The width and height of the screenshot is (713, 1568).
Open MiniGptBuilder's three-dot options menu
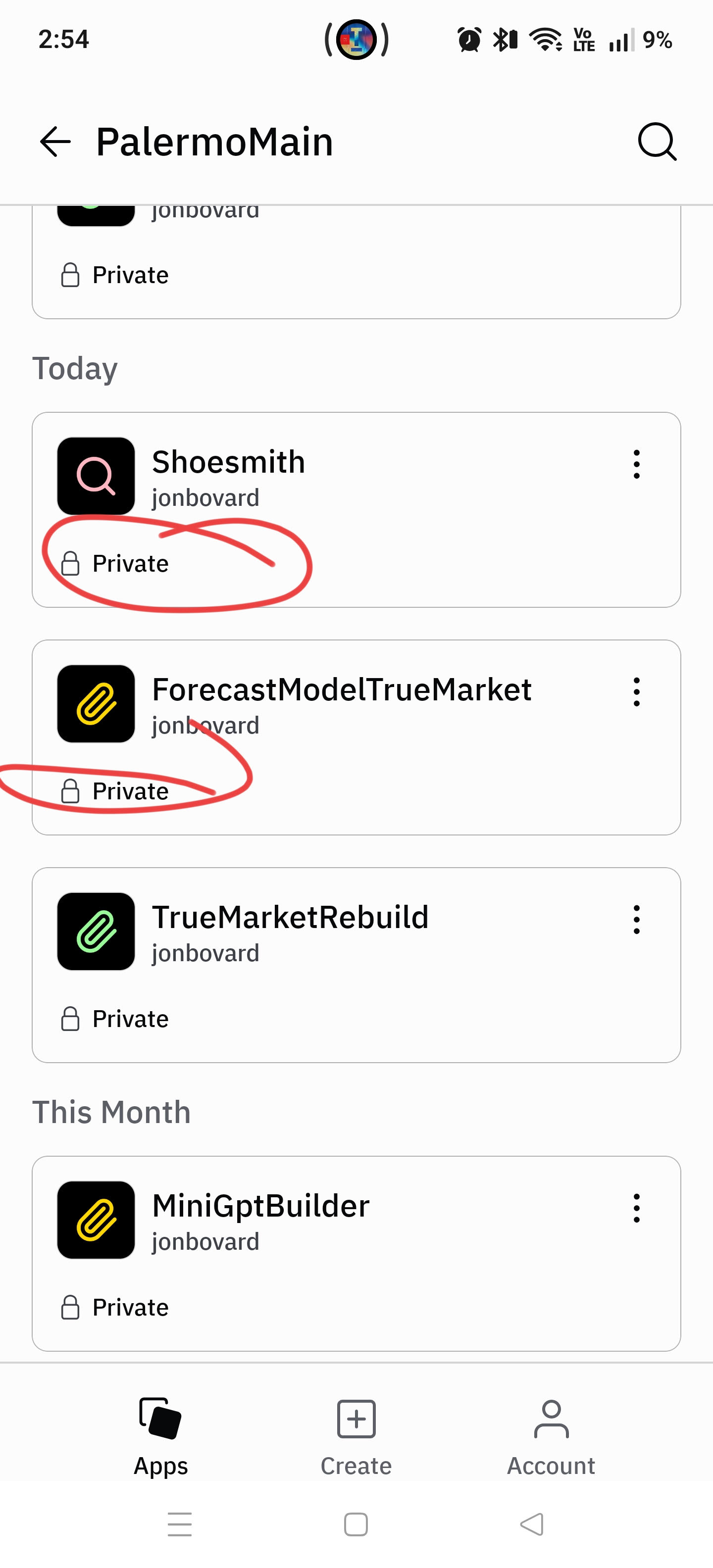[x=636, y=1208]
